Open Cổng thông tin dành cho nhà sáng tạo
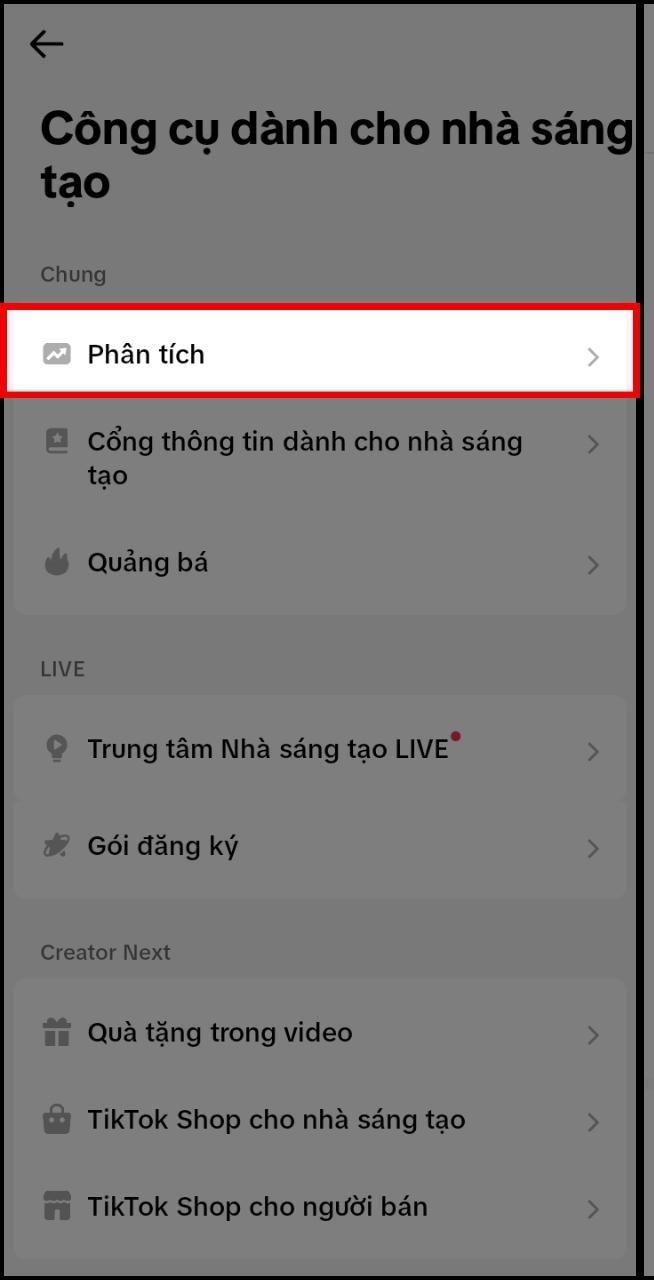Viewport: 654px width, 1280px height. point(320,457)
